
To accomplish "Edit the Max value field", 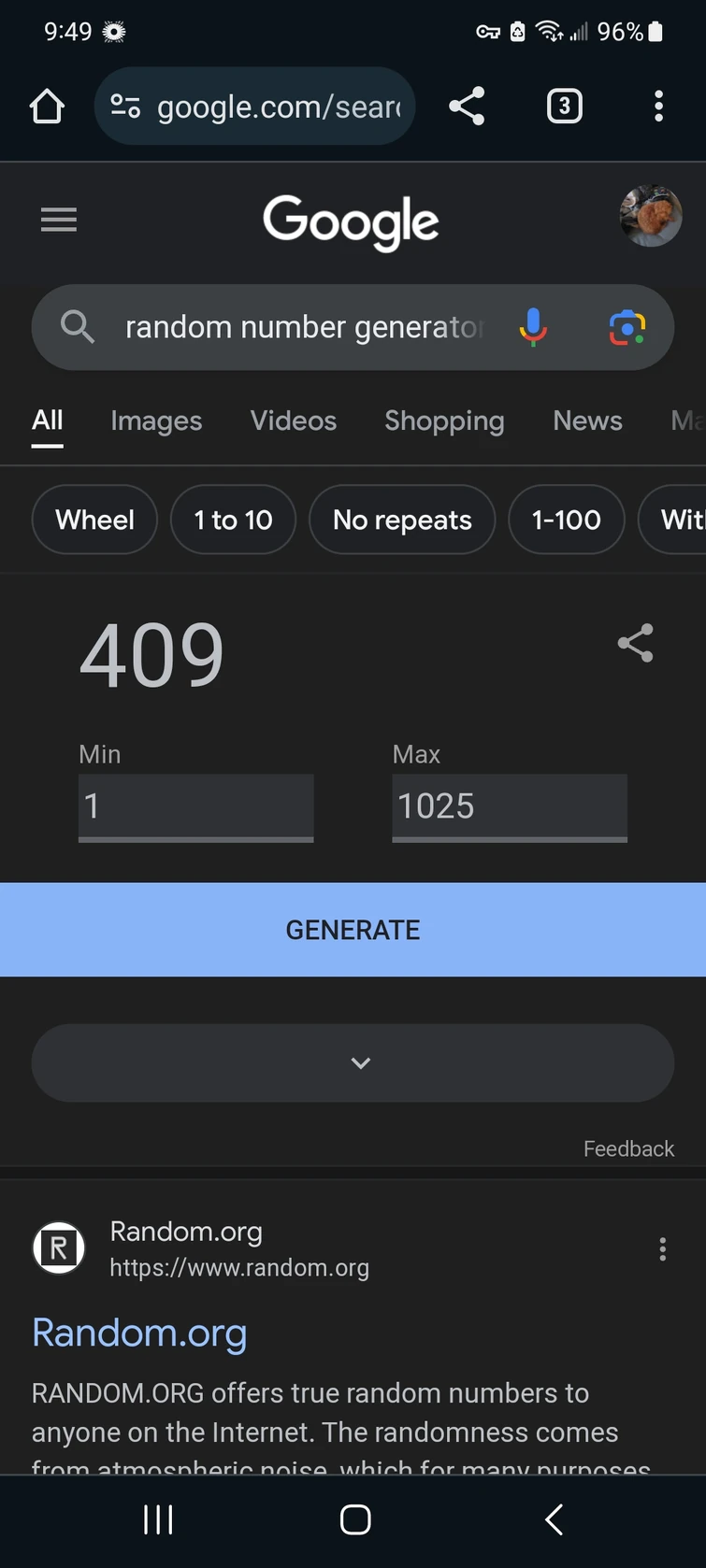I will tap(509, 806).
